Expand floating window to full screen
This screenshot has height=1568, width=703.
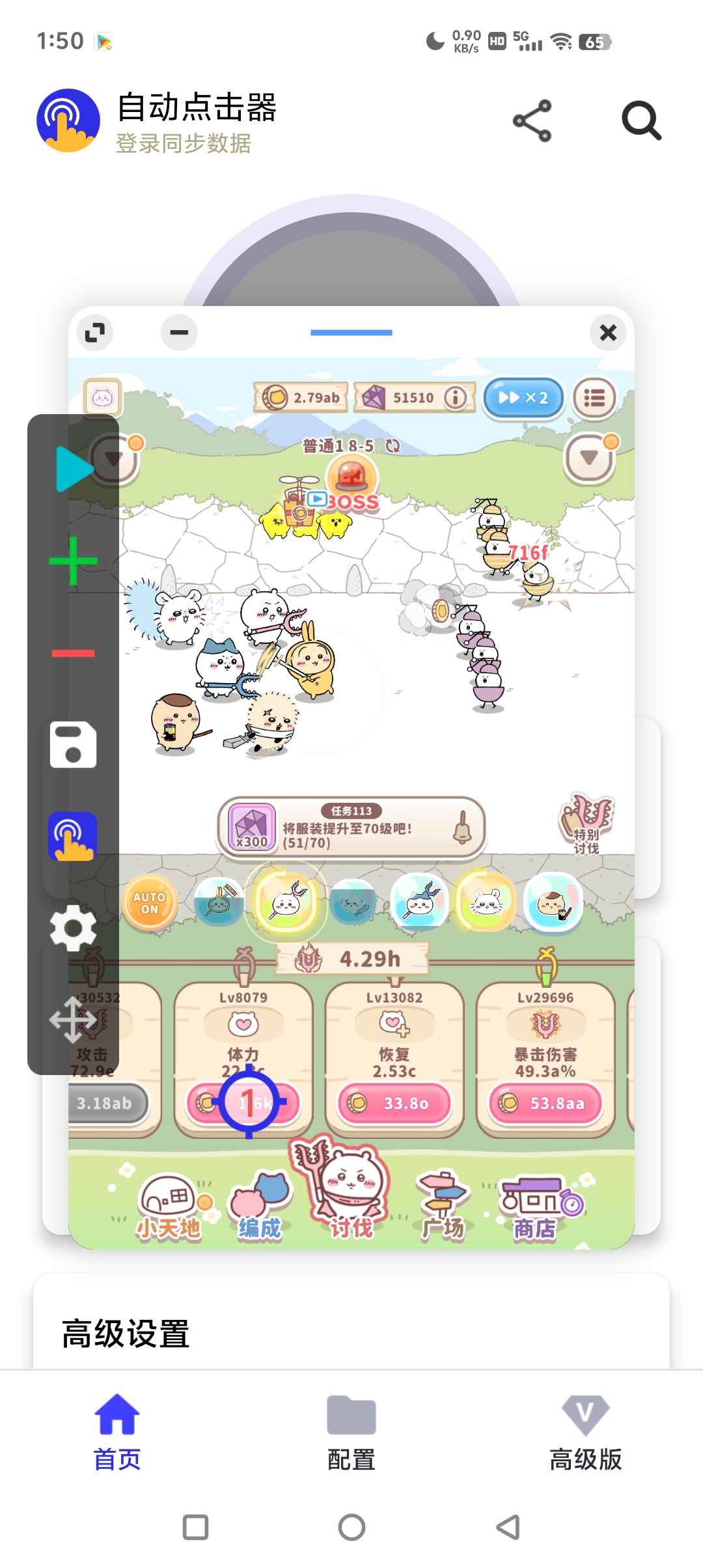pyautogui.click(x=95, y=333)
